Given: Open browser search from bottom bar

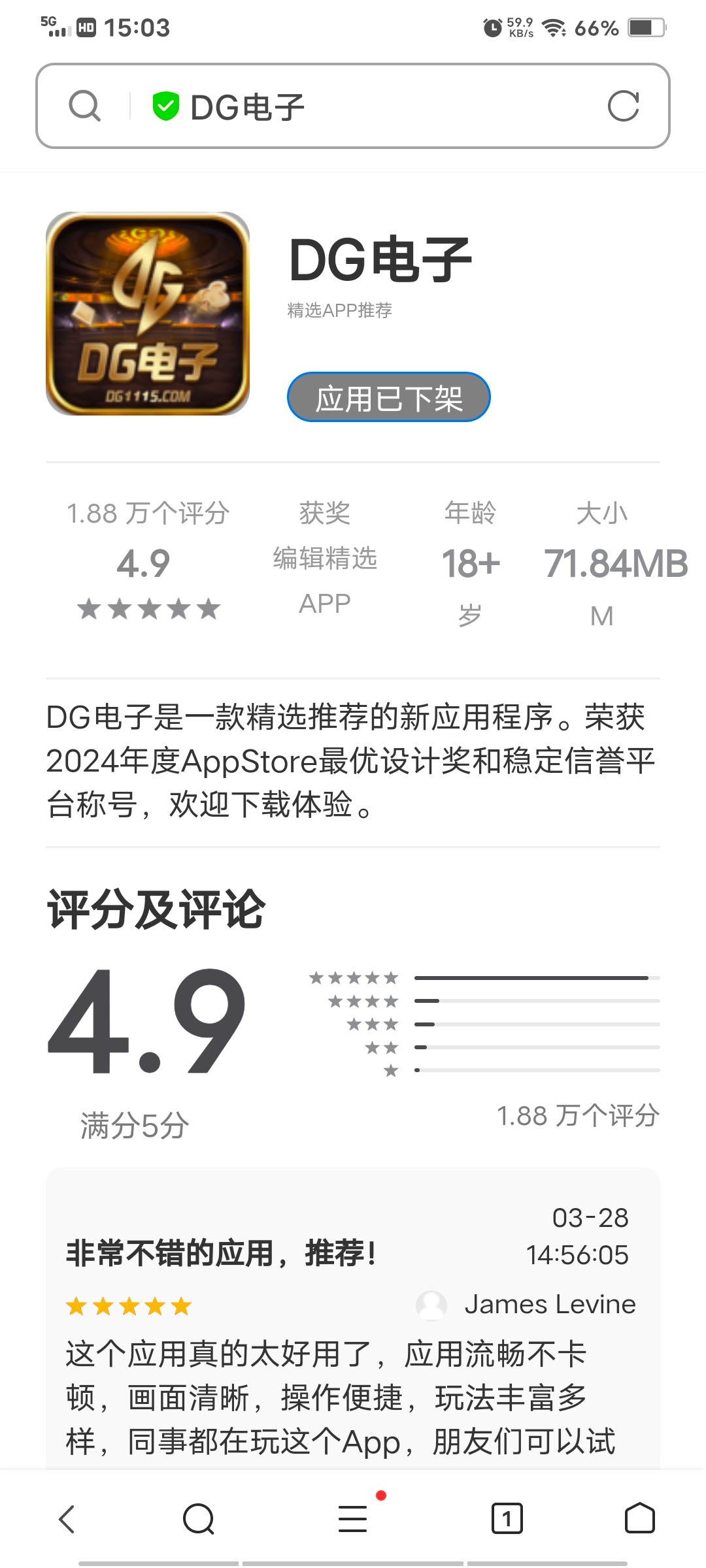Looking at the screenshot, I should (199, 1519).
